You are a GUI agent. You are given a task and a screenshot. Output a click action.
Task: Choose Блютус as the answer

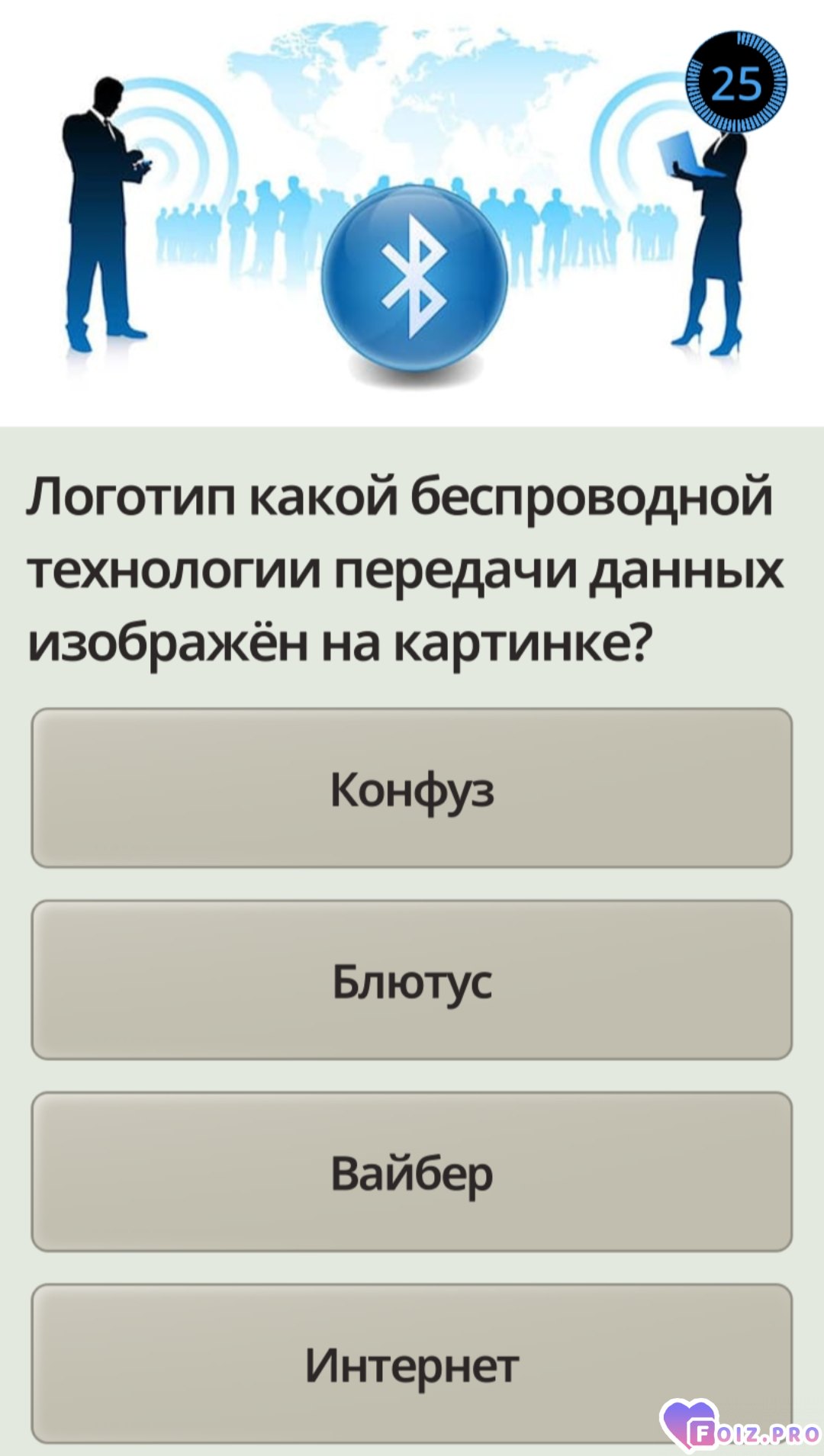coord(412,980)
